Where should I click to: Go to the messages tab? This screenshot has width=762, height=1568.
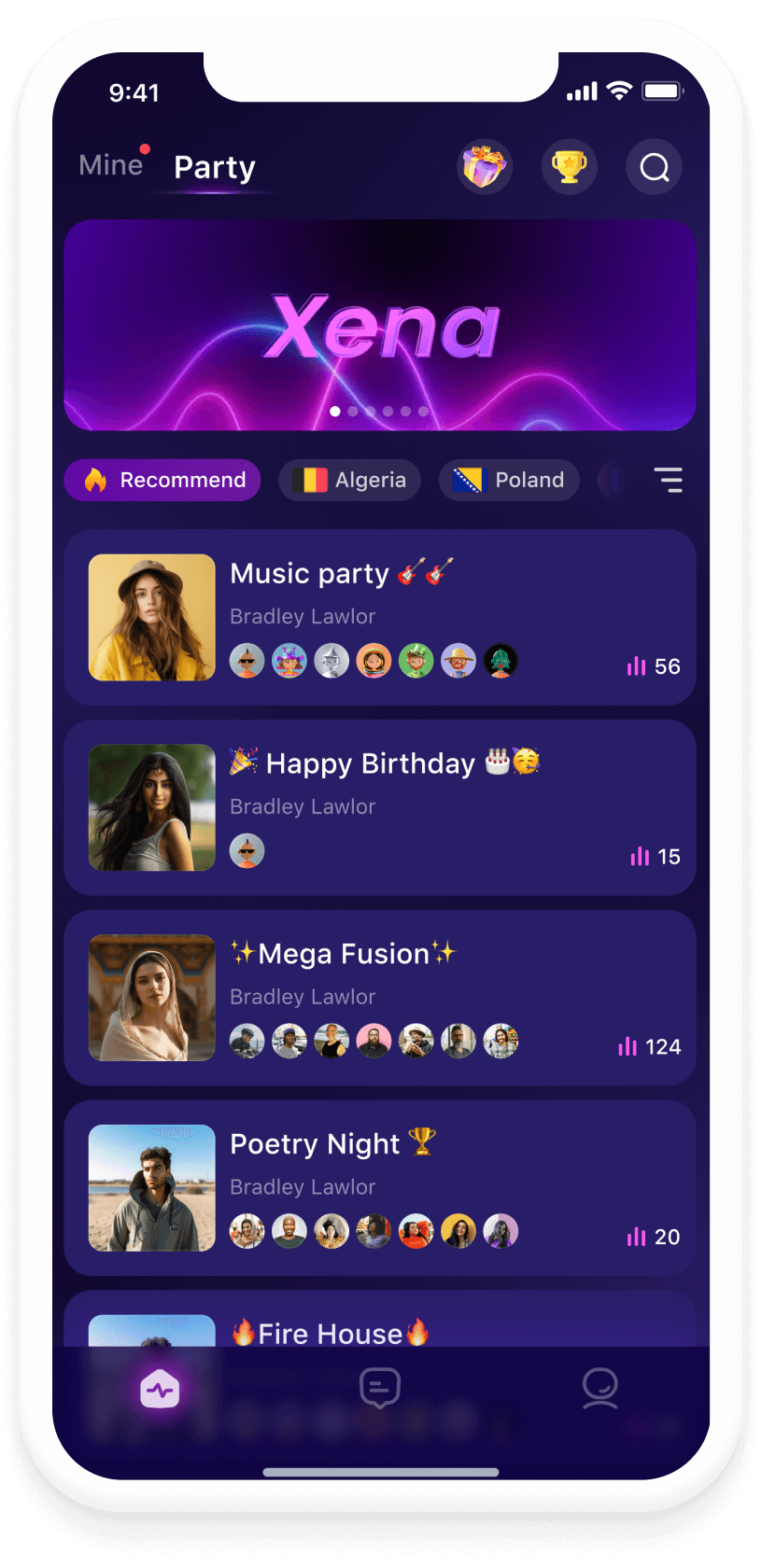pos(380,1389)
